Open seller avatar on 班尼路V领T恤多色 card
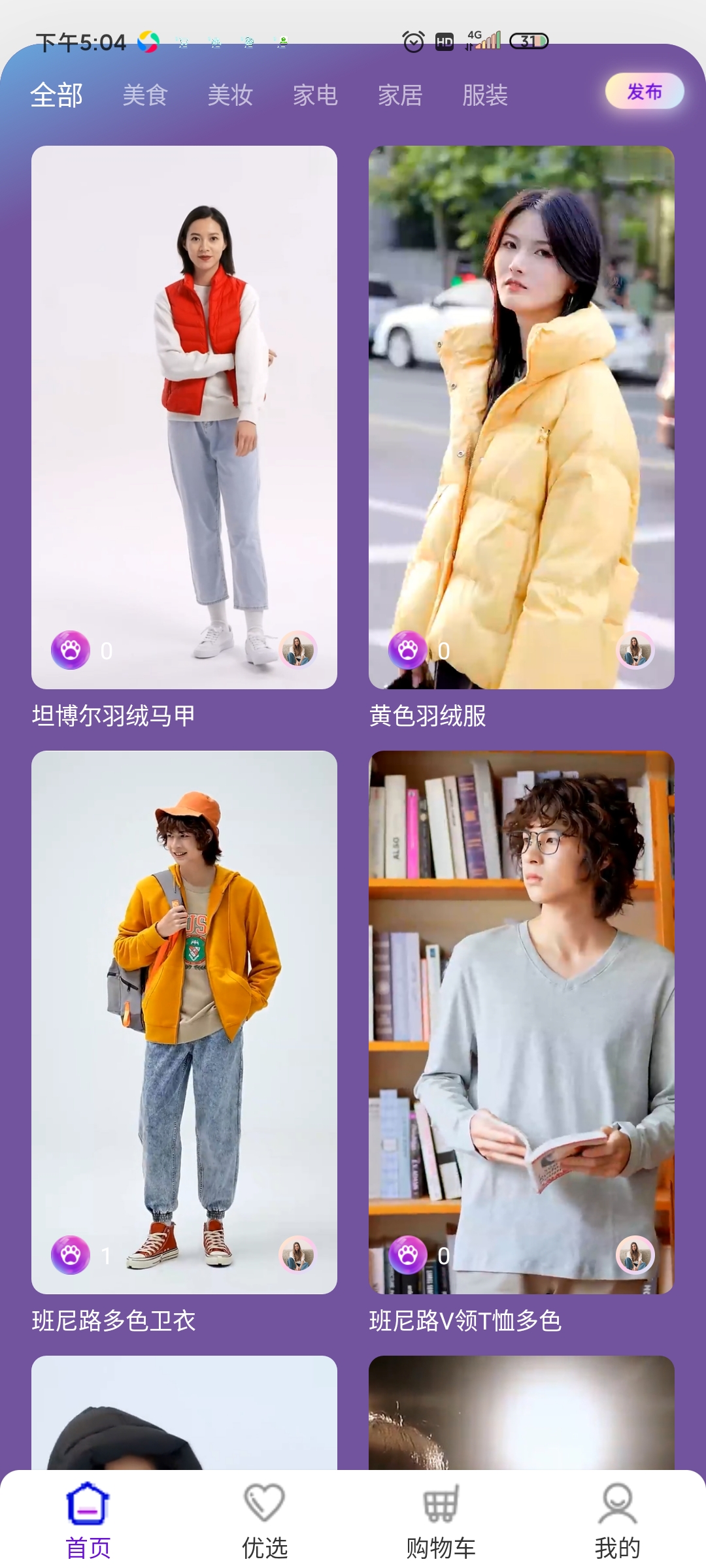This screenshot has height=1568, width=706. click(635, 1255)
